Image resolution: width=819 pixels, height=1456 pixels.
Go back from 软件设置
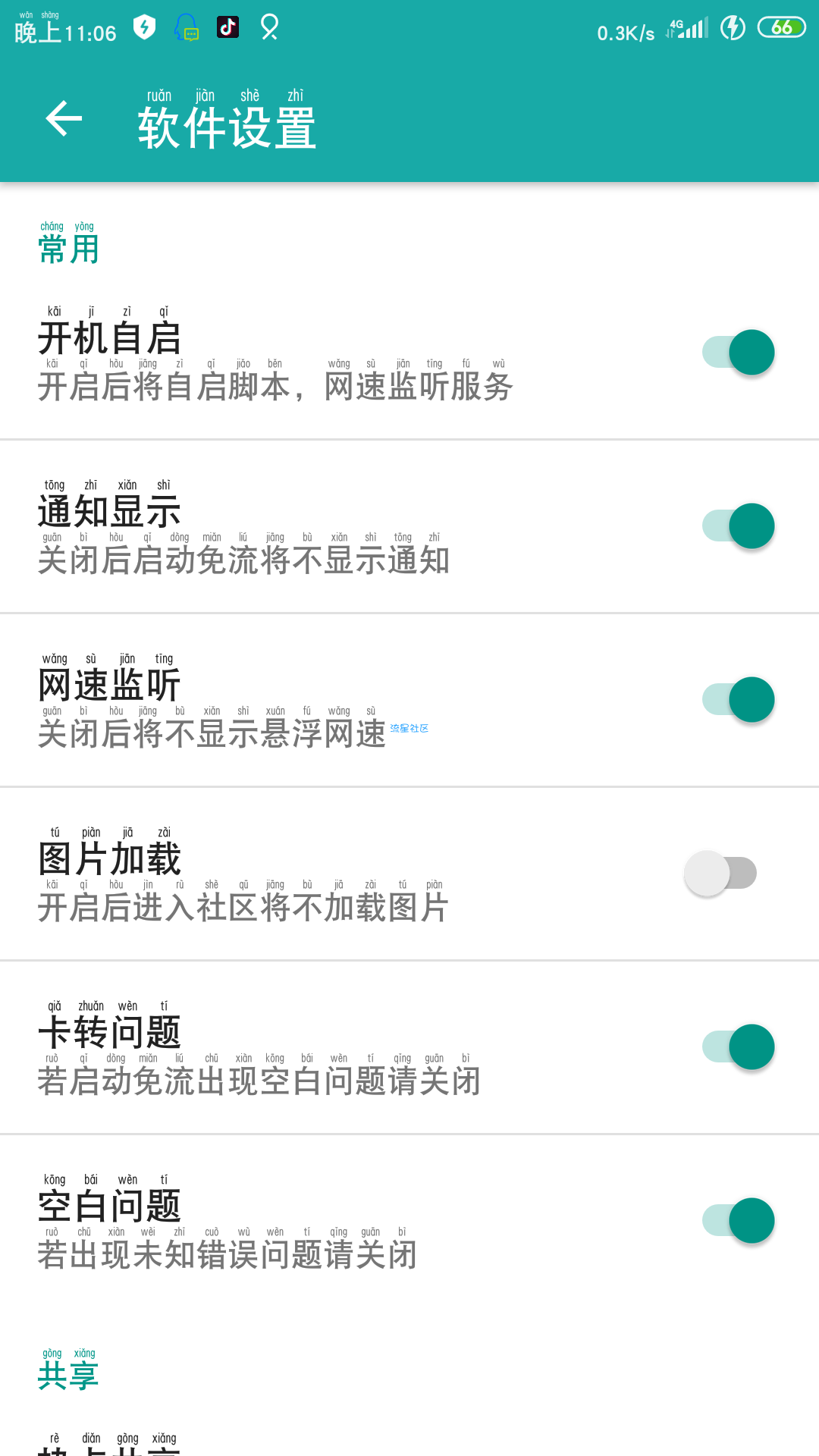tap(64, 118)
